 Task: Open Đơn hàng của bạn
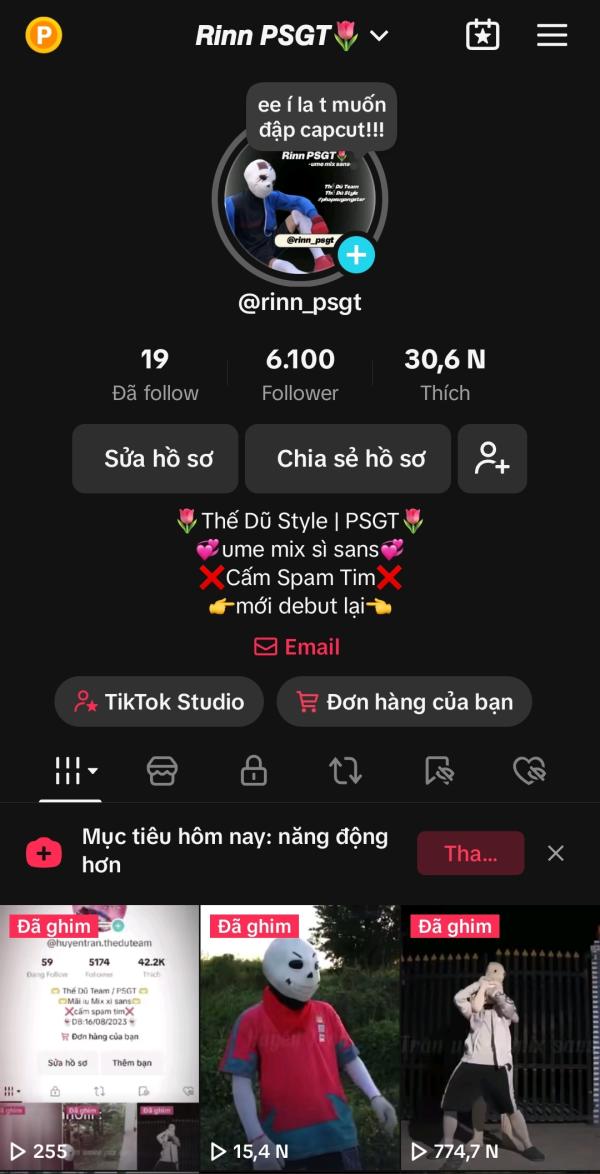(x=404, y=702)
